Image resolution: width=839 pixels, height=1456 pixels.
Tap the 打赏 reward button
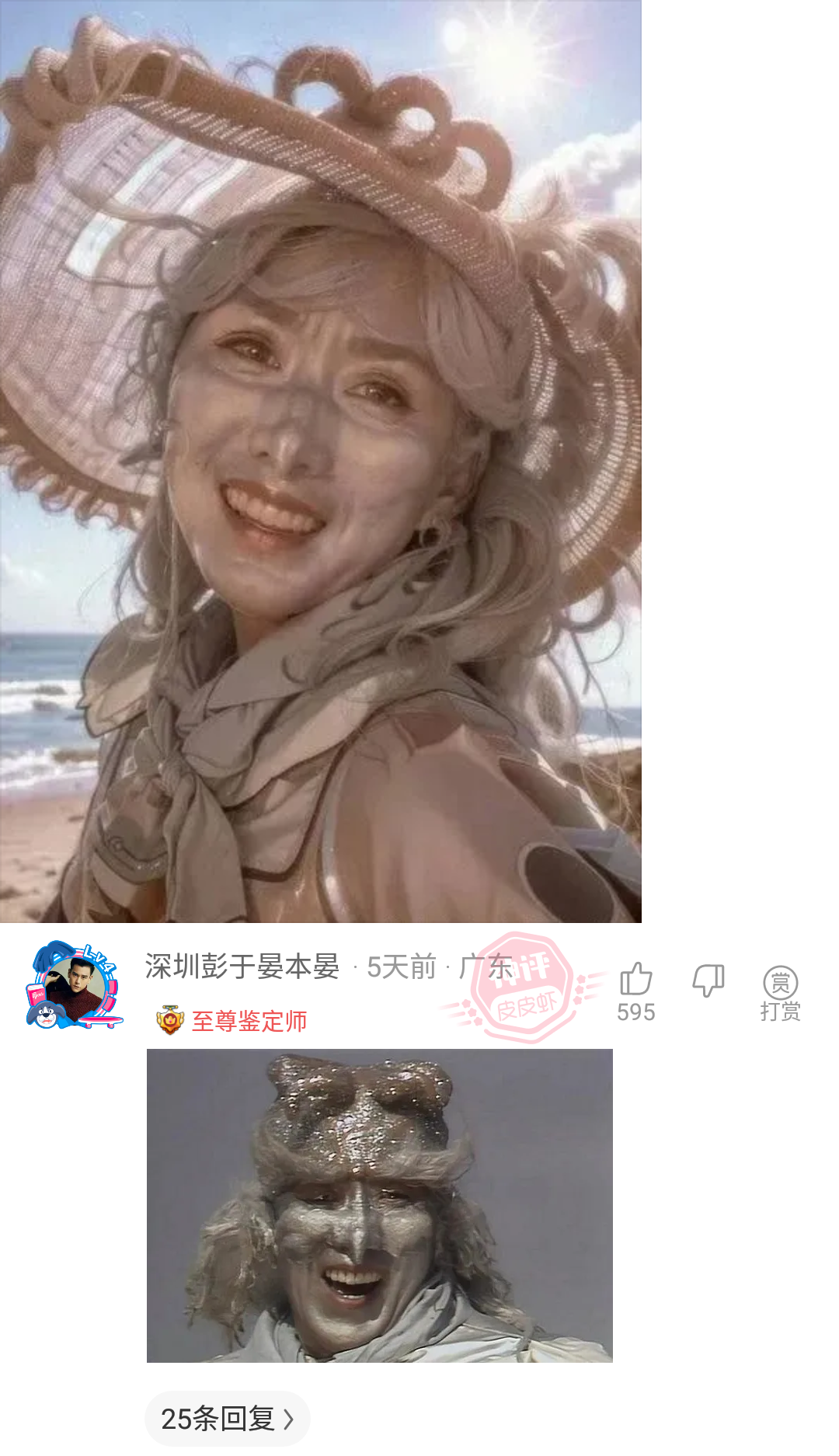(780, 992)
